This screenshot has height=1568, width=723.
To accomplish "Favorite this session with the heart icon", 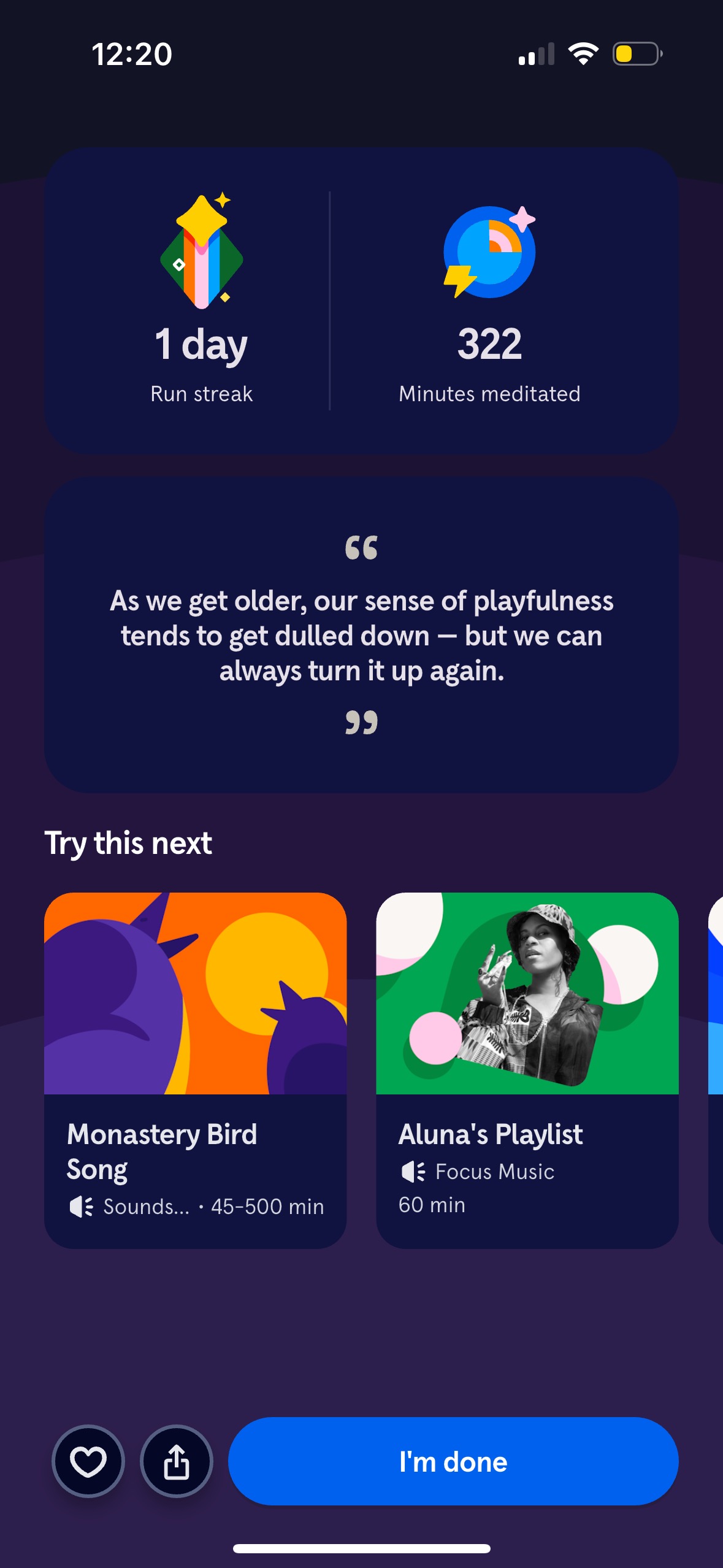I will tap(88, 1461).
